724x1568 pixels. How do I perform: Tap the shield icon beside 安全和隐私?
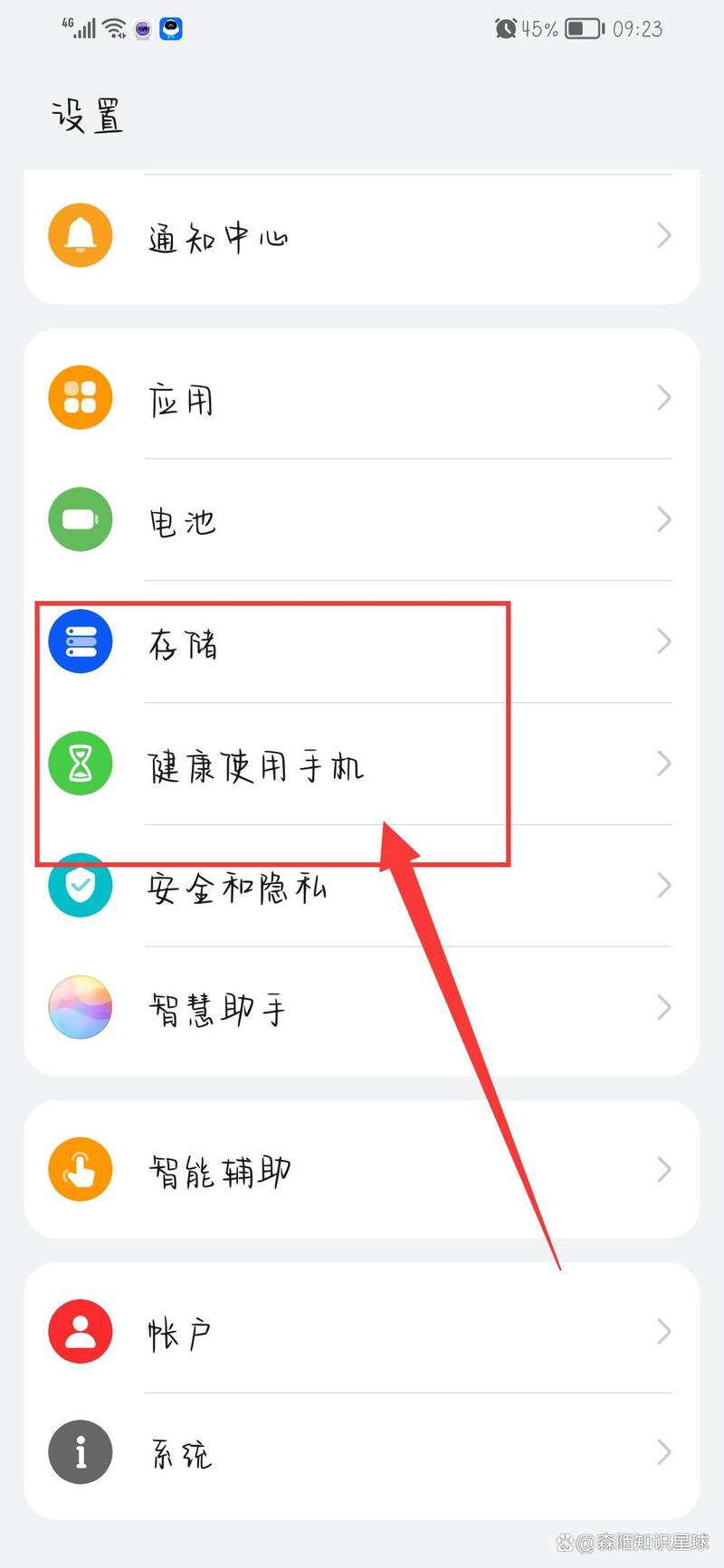tap(80, 886)
